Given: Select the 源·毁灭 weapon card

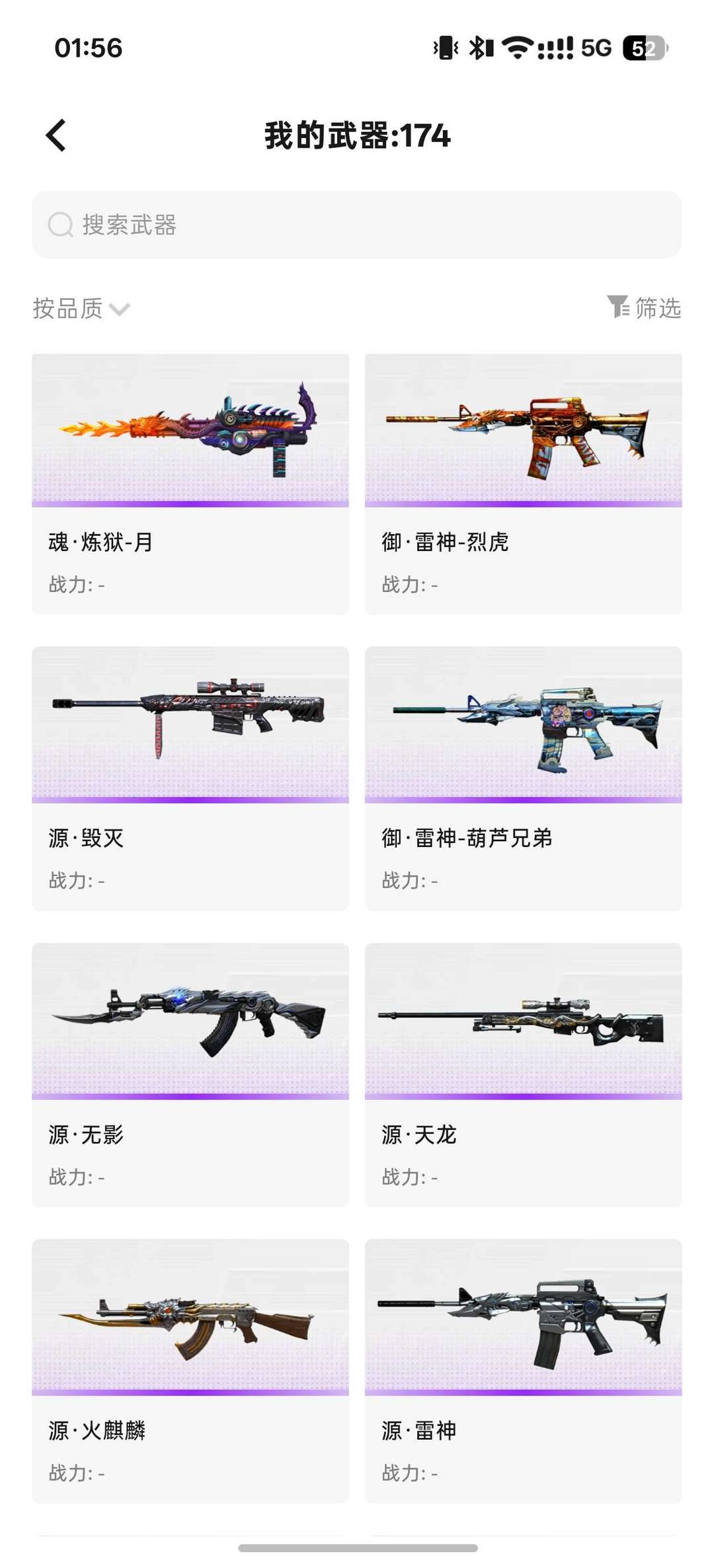Looking at the screenshot, I should [x=190, y=778].
